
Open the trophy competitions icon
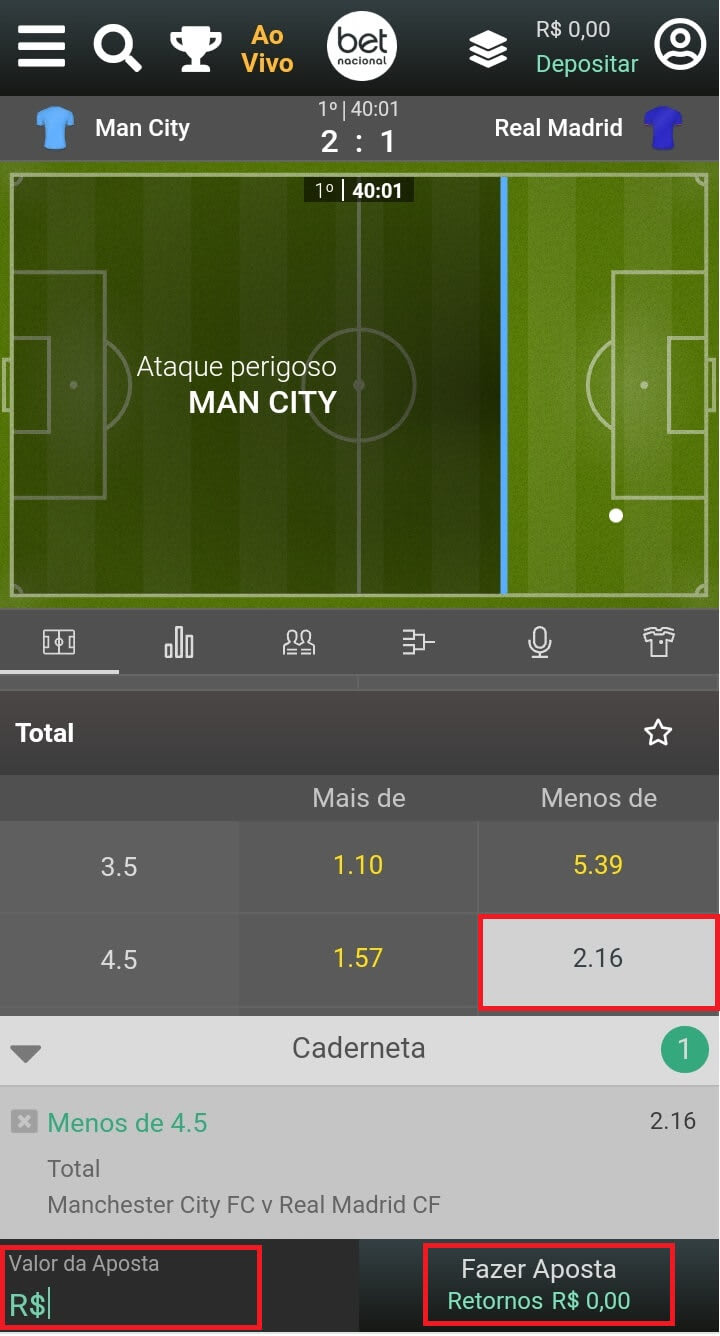195,46
